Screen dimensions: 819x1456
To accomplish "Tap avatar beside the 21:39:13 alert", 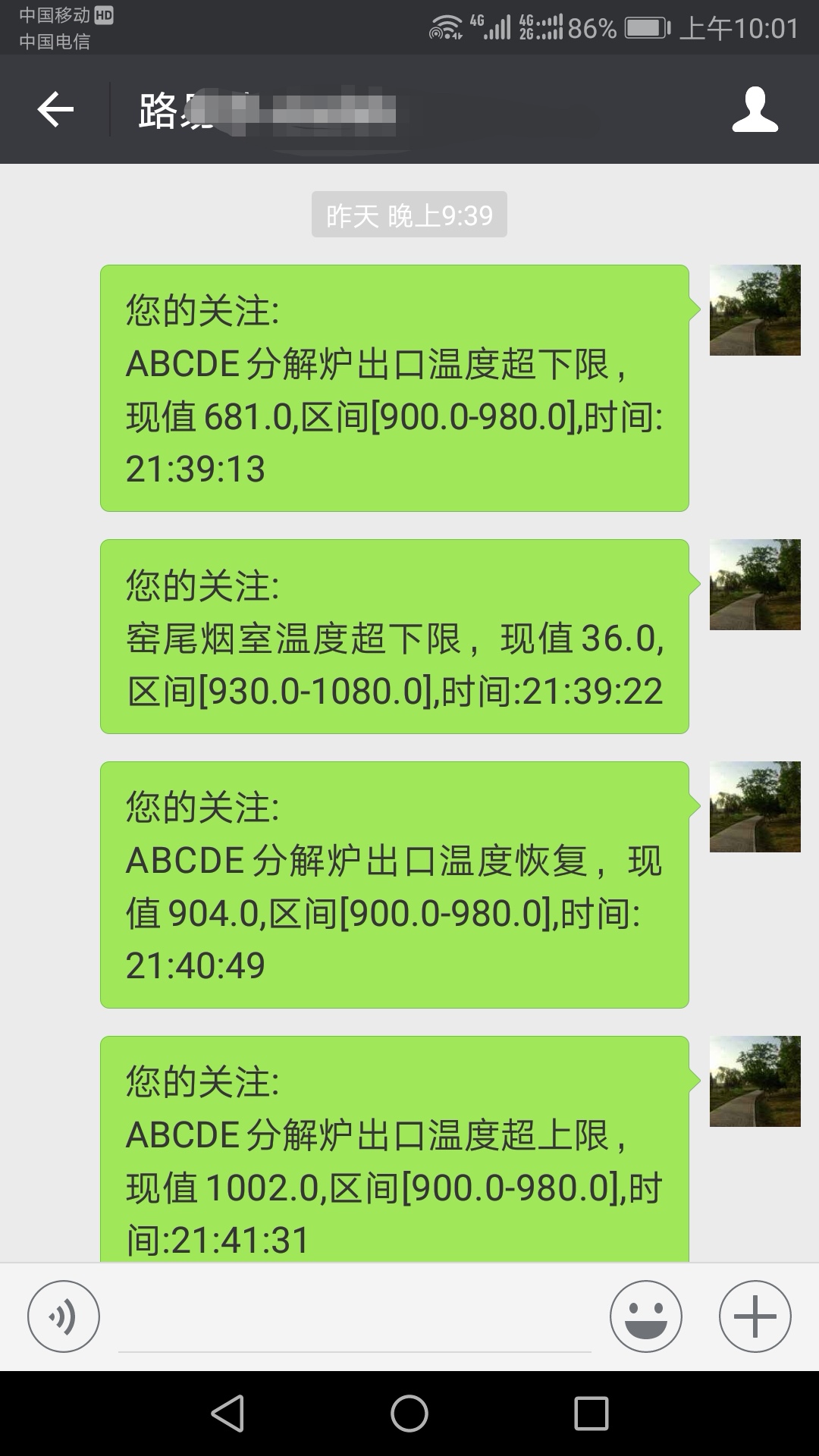I will point(755,310).
